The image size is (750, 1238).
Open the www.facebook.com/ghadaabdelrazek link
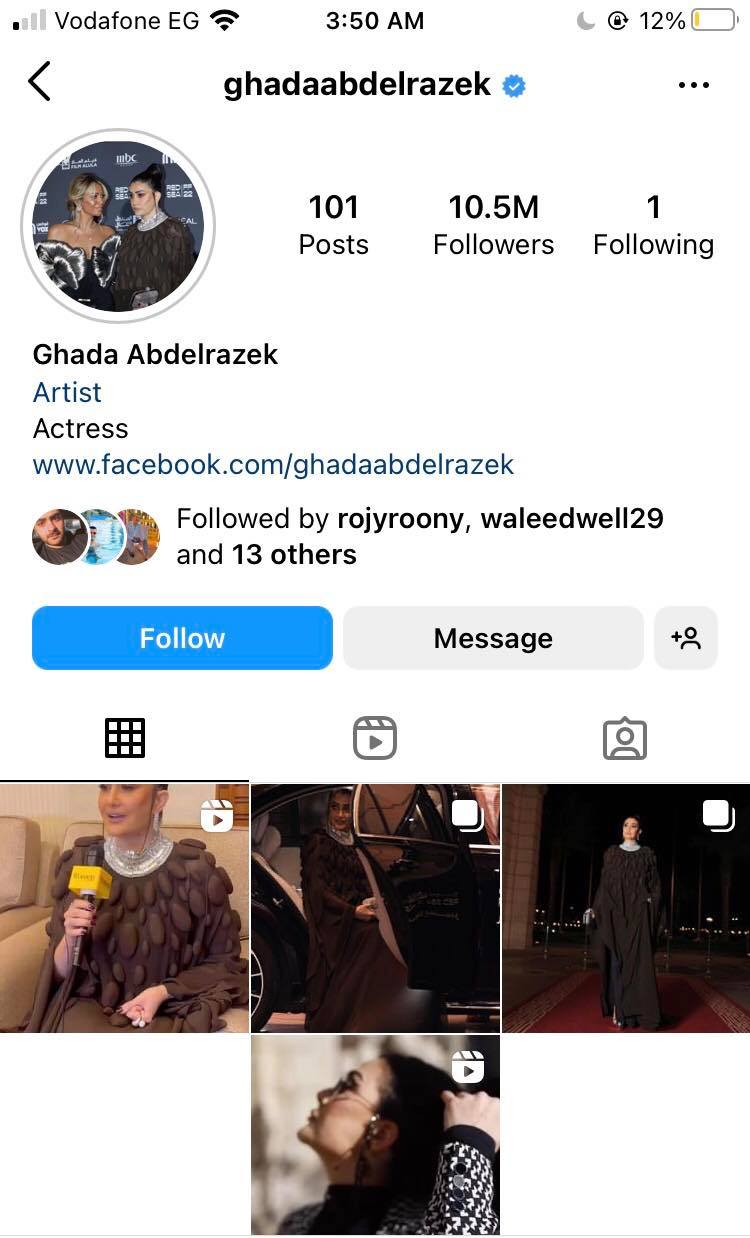273,464
